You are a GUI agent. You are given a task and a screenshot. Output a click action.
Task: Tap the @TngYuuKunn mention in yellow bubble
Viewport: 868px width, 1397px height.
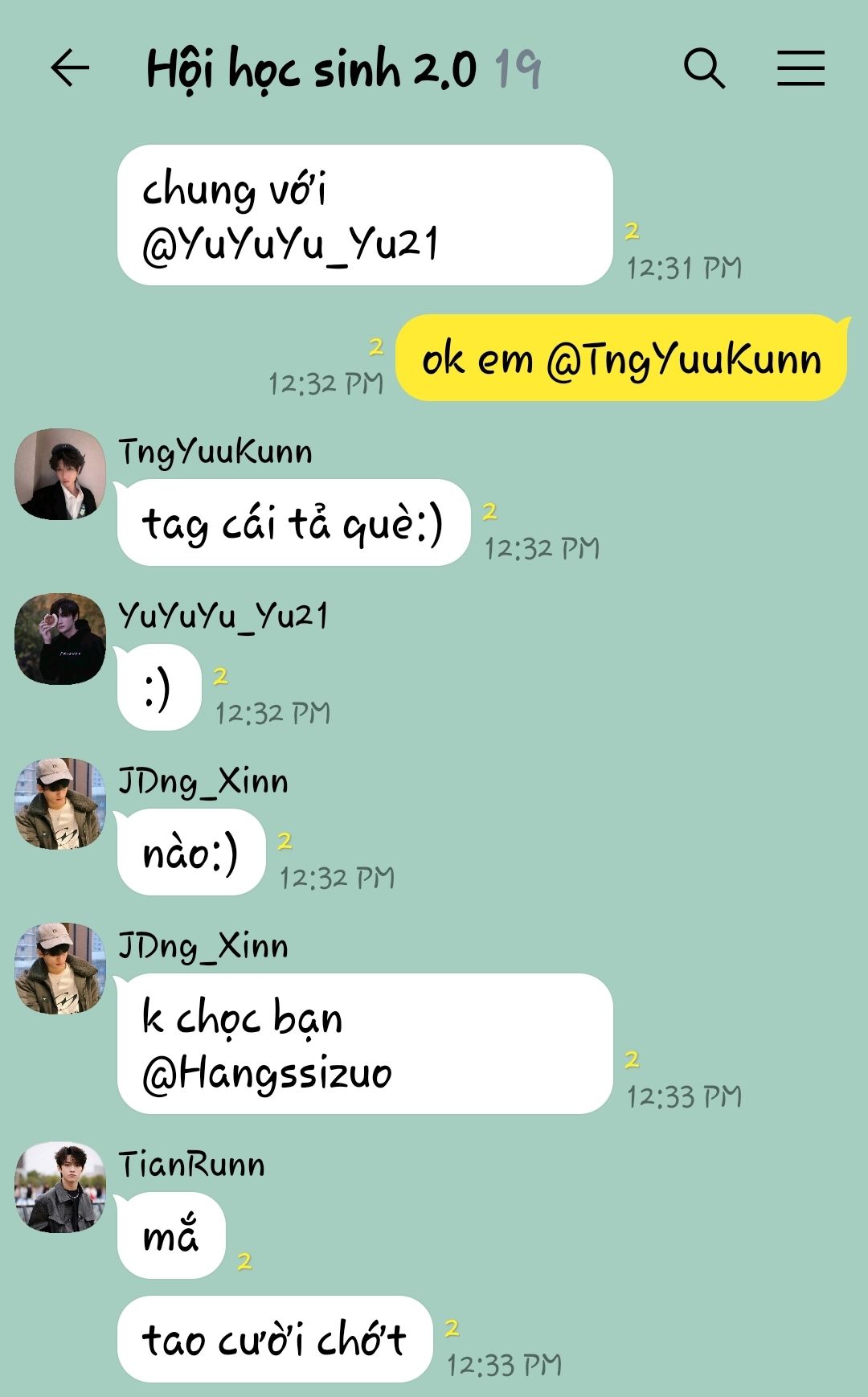click(684, 359)
